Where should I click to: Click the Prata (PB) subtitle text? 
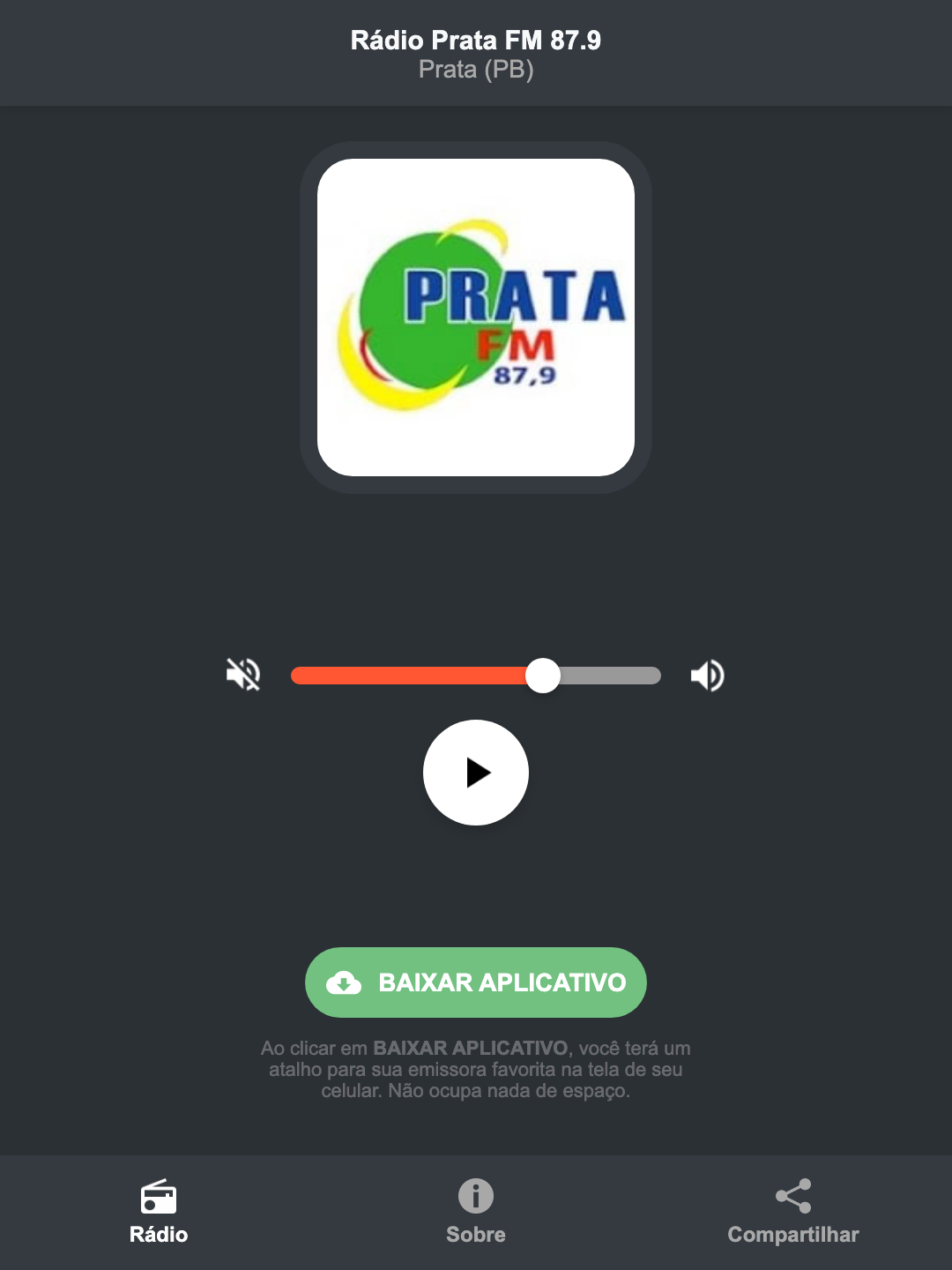coord(475,70)
